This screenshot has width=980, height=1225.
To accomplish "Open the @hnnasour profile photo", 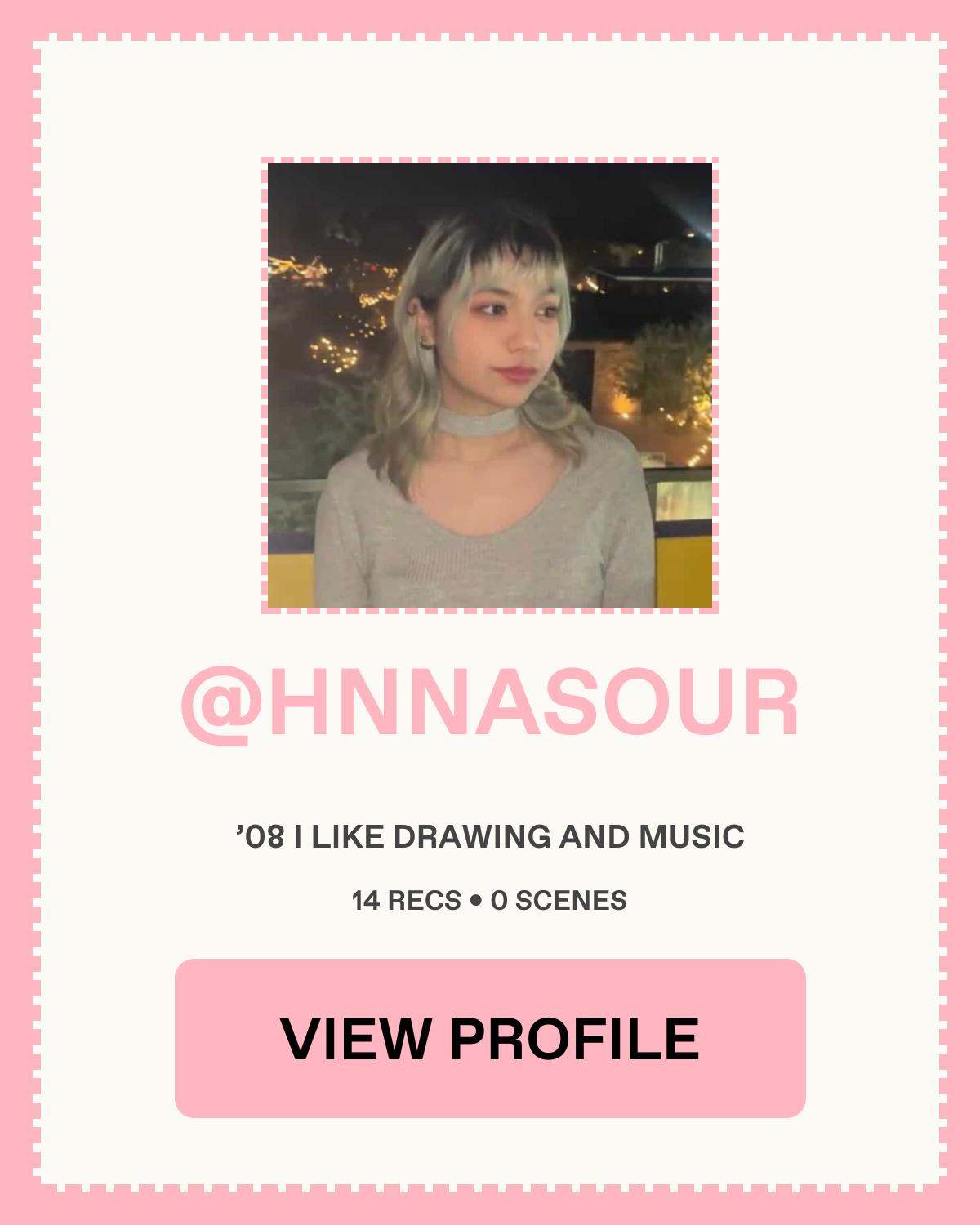I will (490, 385).
